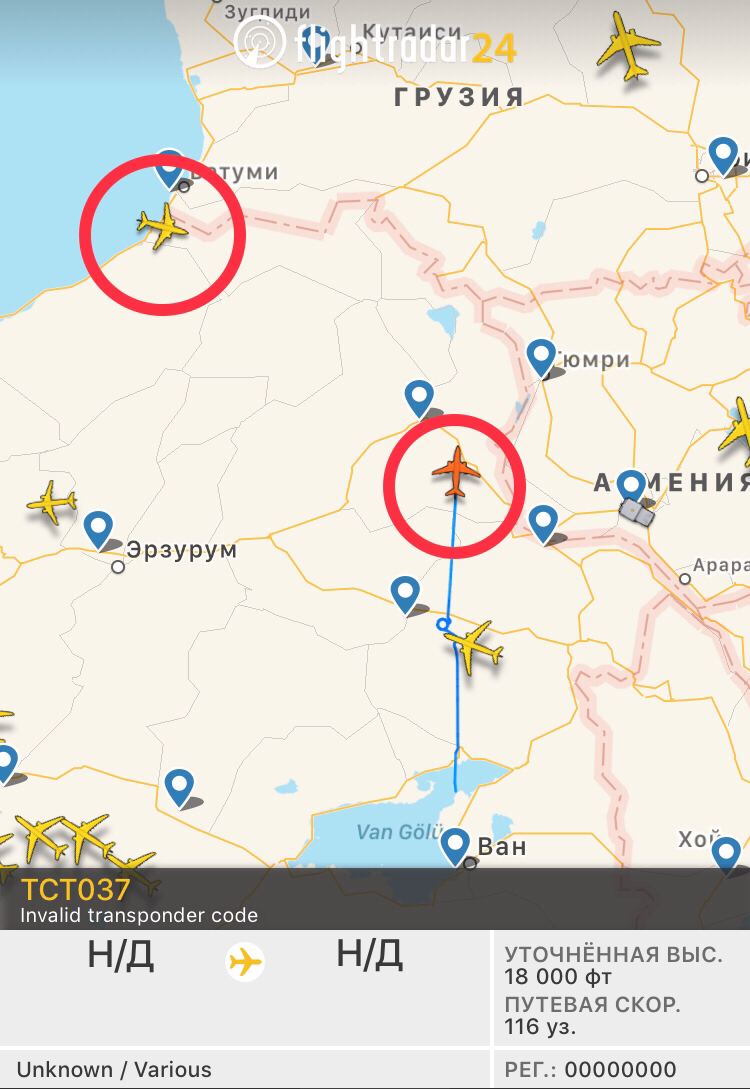This screenshot has height=1089, width=750.
Task: Open the airport pin at Ван
Action: tap(456, 846)
